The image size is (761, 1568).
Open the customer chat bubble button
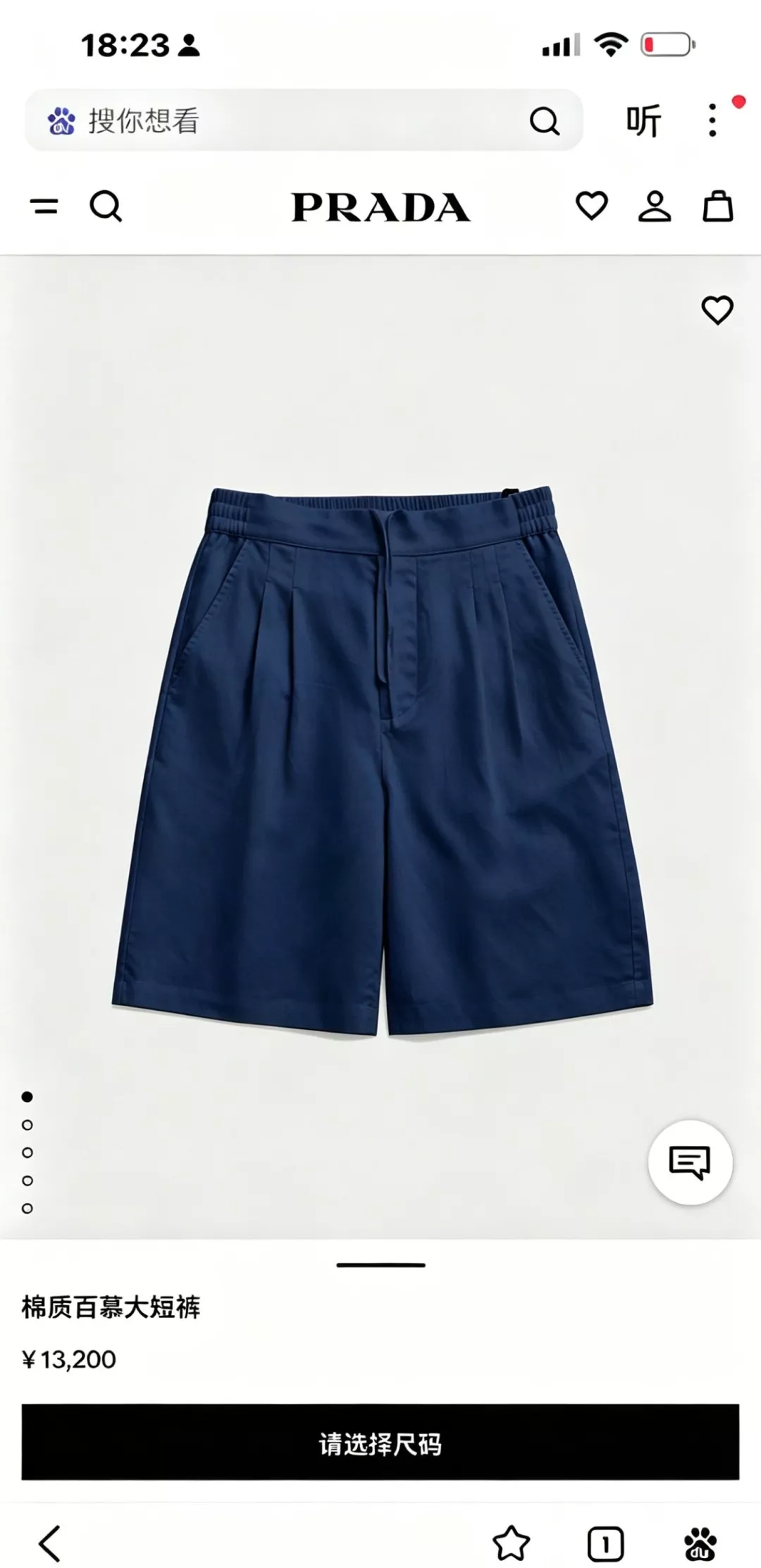[x=690, y=1162]
